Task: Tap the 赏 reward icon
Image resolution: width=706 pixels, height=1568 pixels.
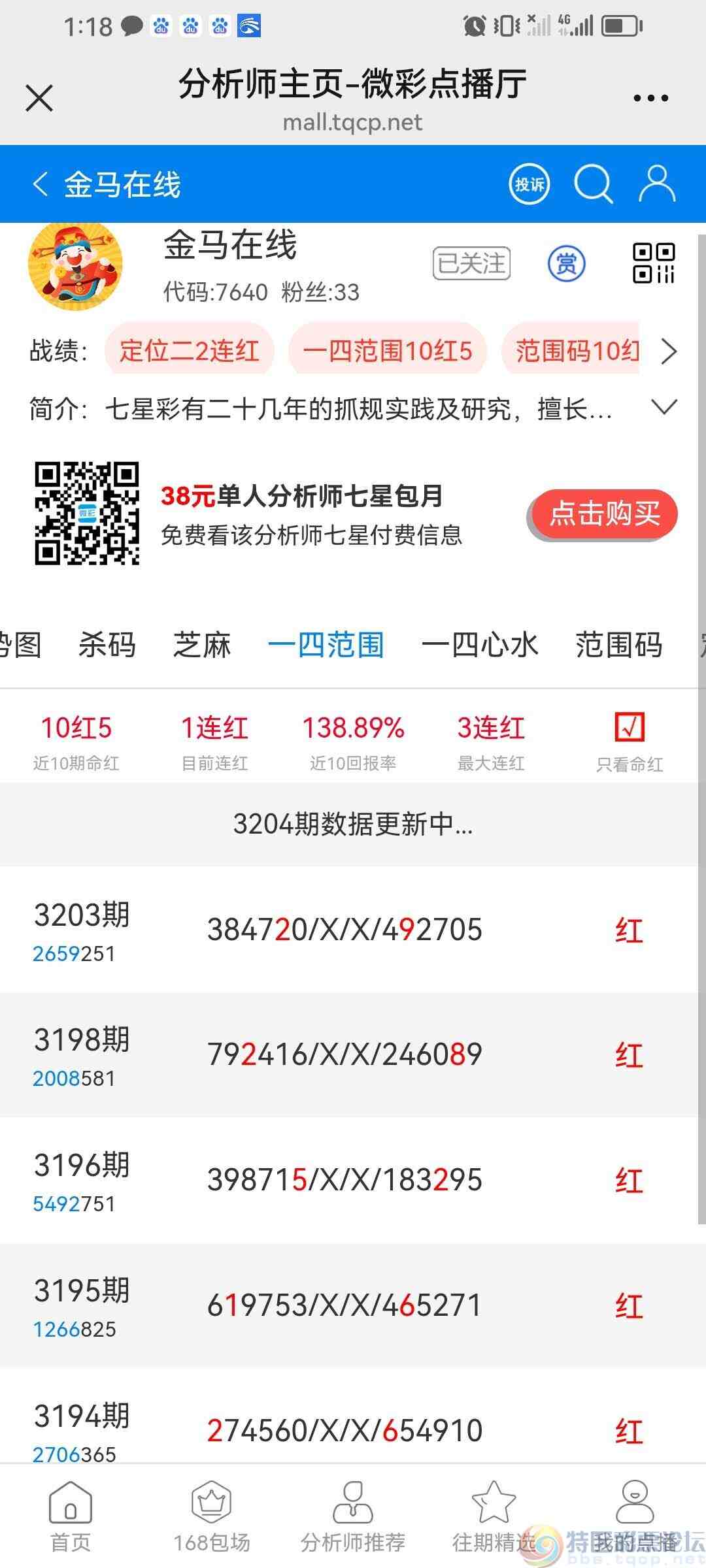Action: (566, 263)
